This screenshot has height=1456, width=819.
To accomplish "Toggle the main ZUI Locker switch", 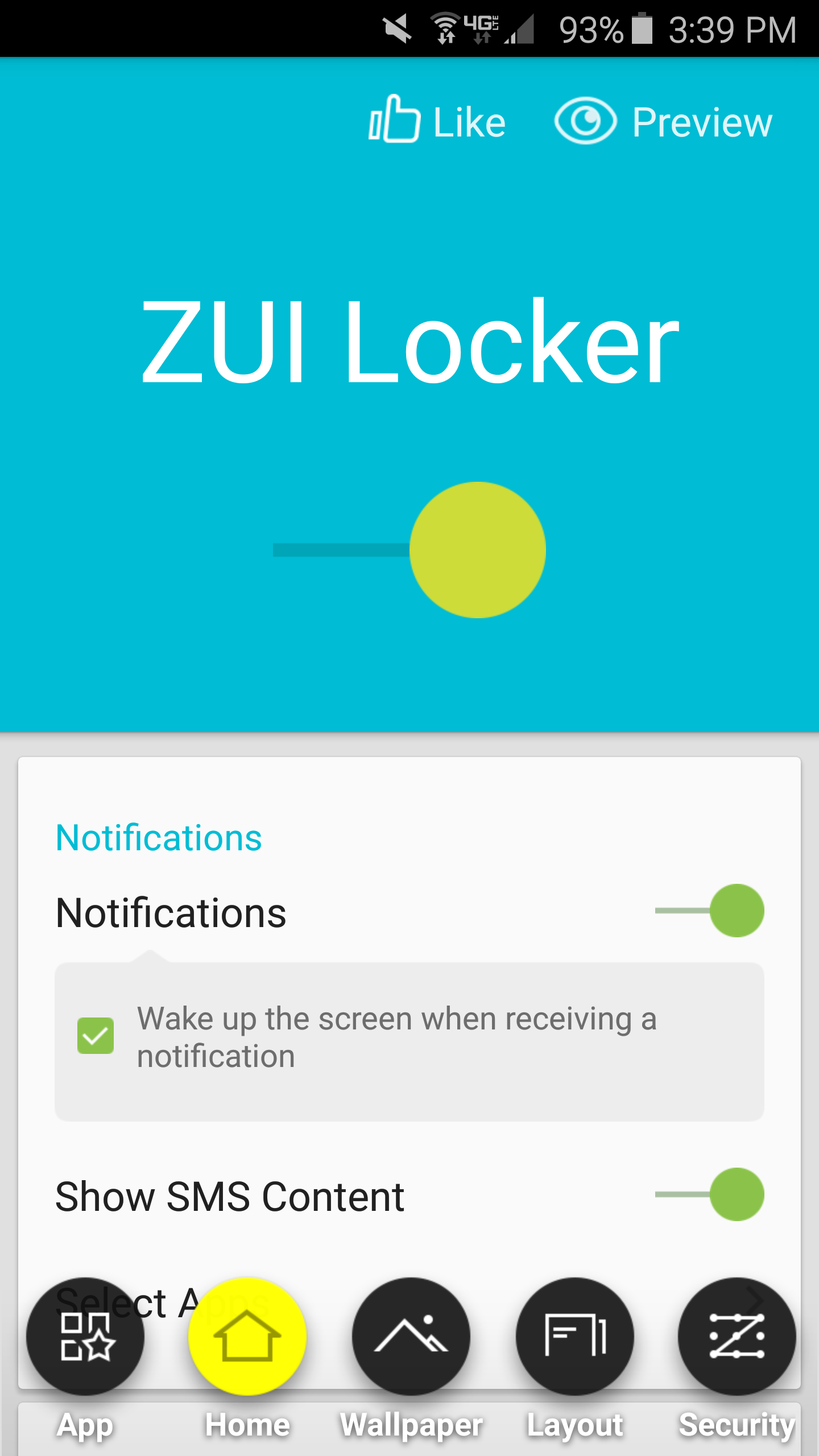I will click(477, 550).
